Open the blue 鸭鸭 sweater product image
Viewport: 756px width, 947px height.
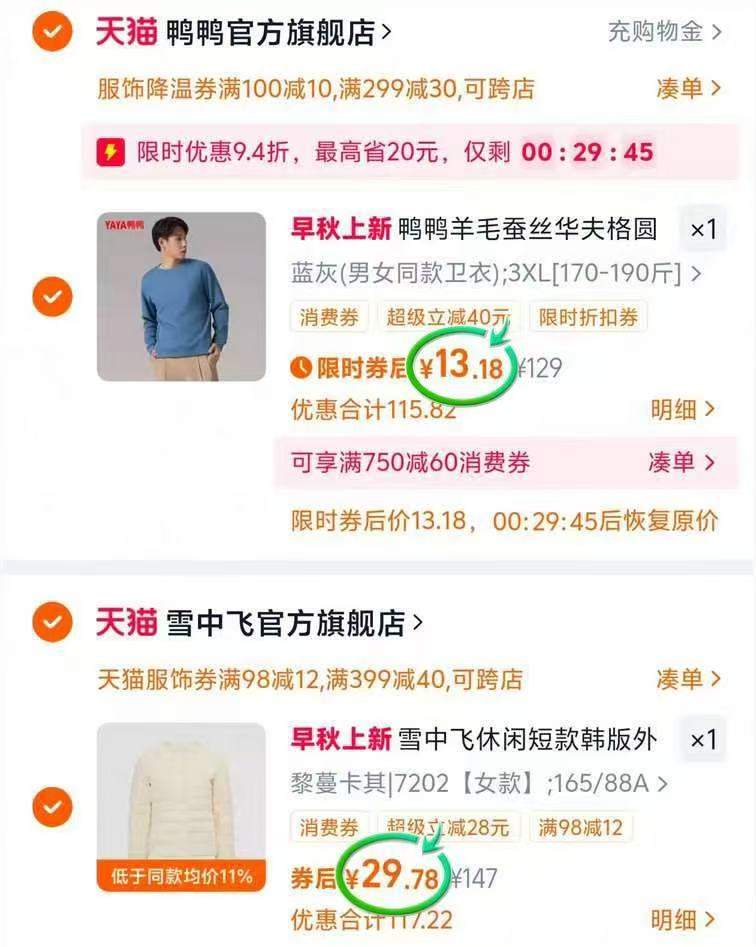point(181,296)
